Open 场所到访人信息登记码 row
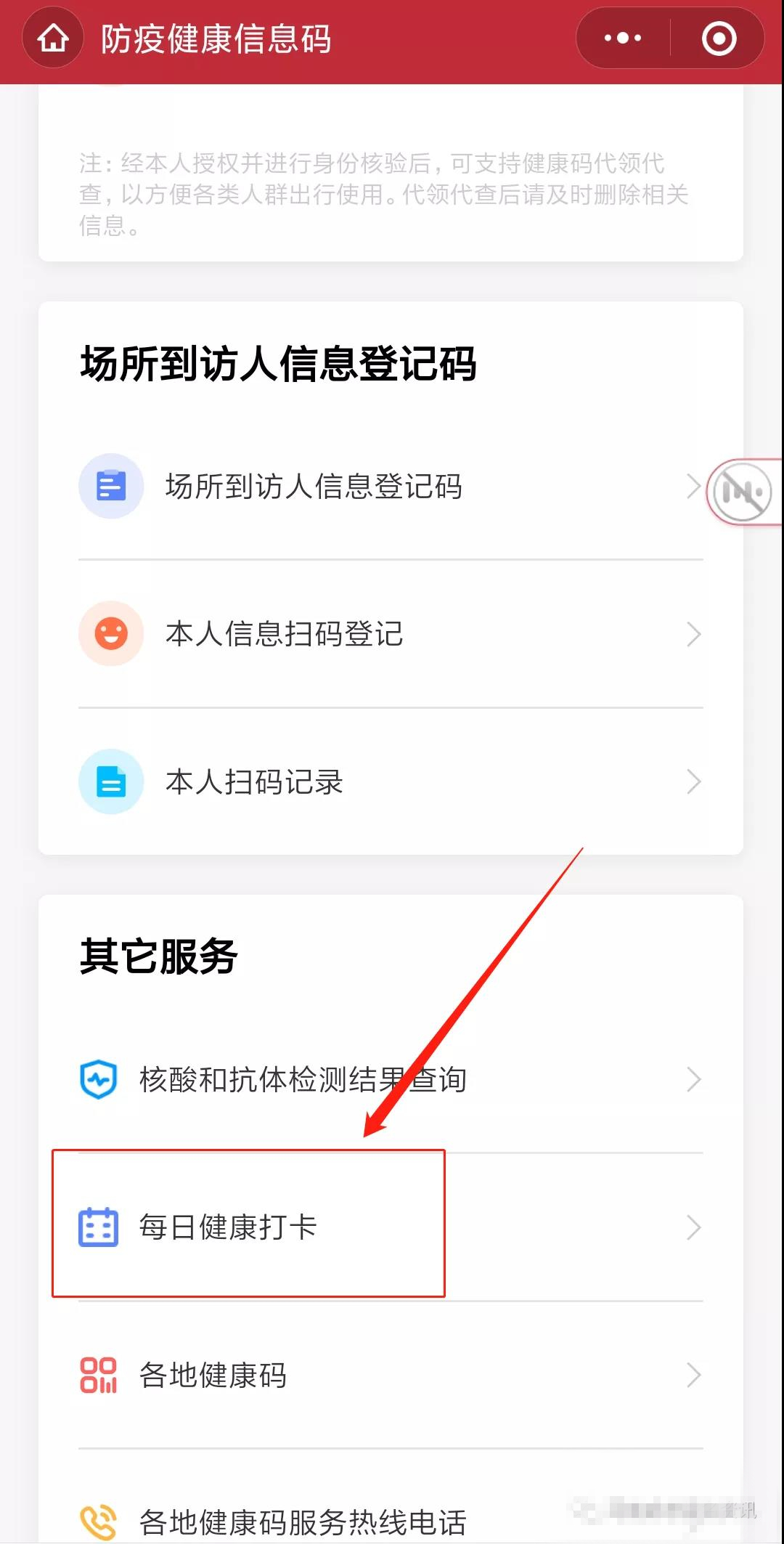784x1544 pixels. (x=391, y=486)
